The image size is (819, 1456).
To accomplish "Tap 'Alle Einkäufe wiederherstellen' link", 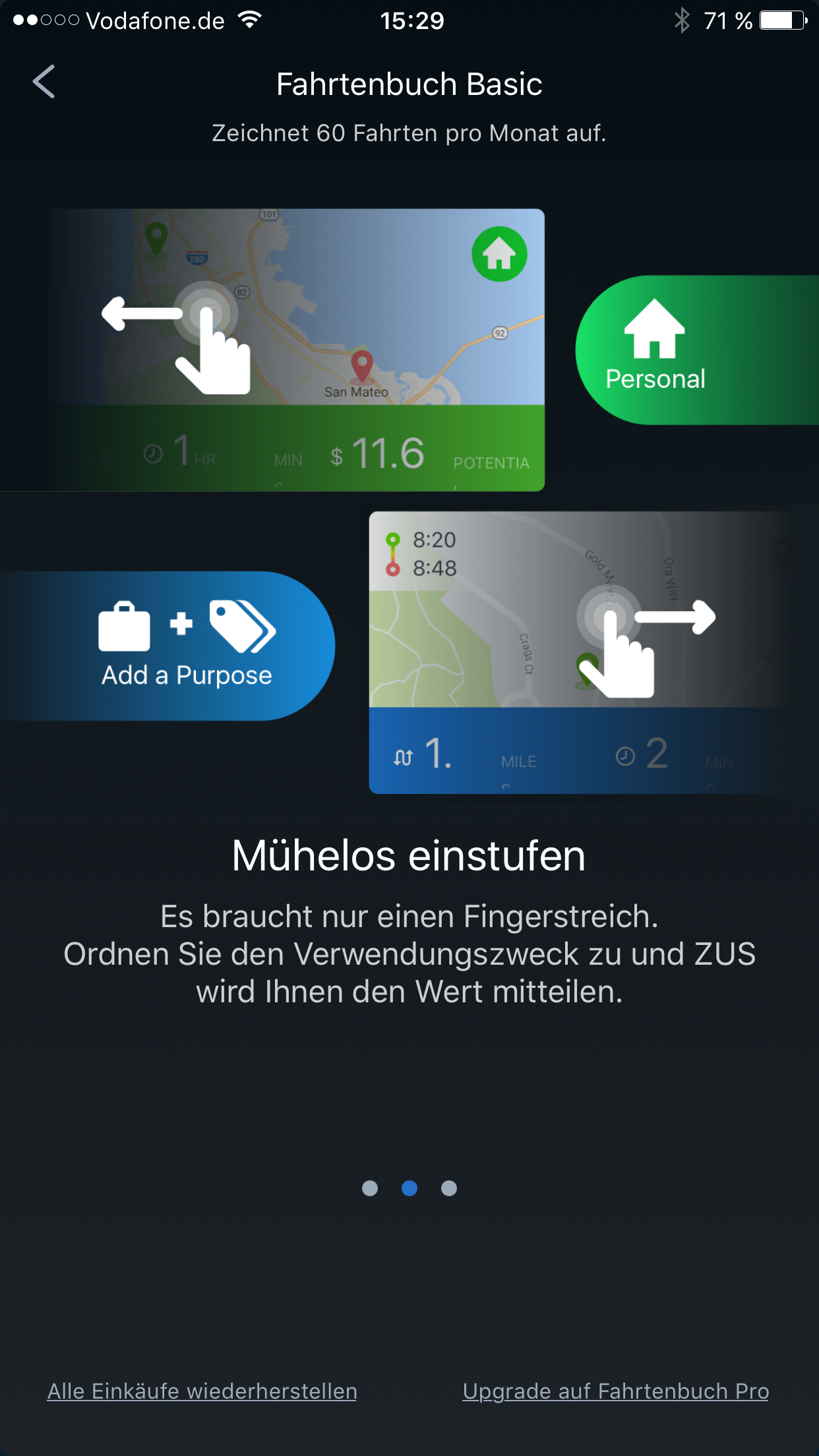I will pyautogui.click(x=202, y=1391).
